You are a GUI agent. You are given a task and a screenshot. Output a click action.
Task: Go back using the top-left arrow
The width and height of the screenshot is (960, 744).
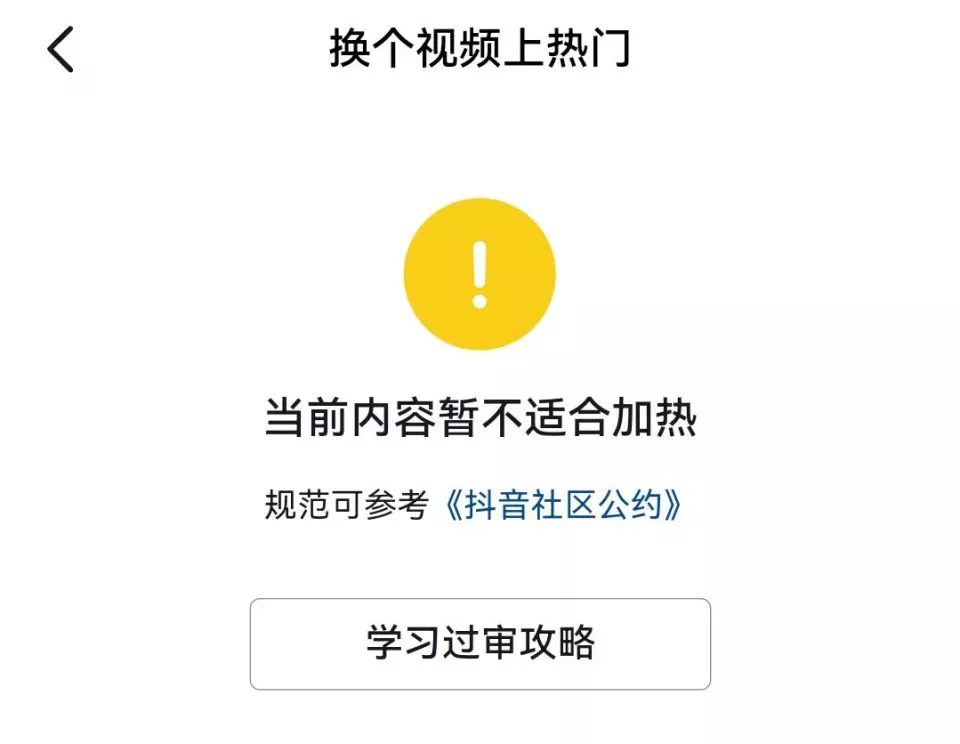pos(61,49)
